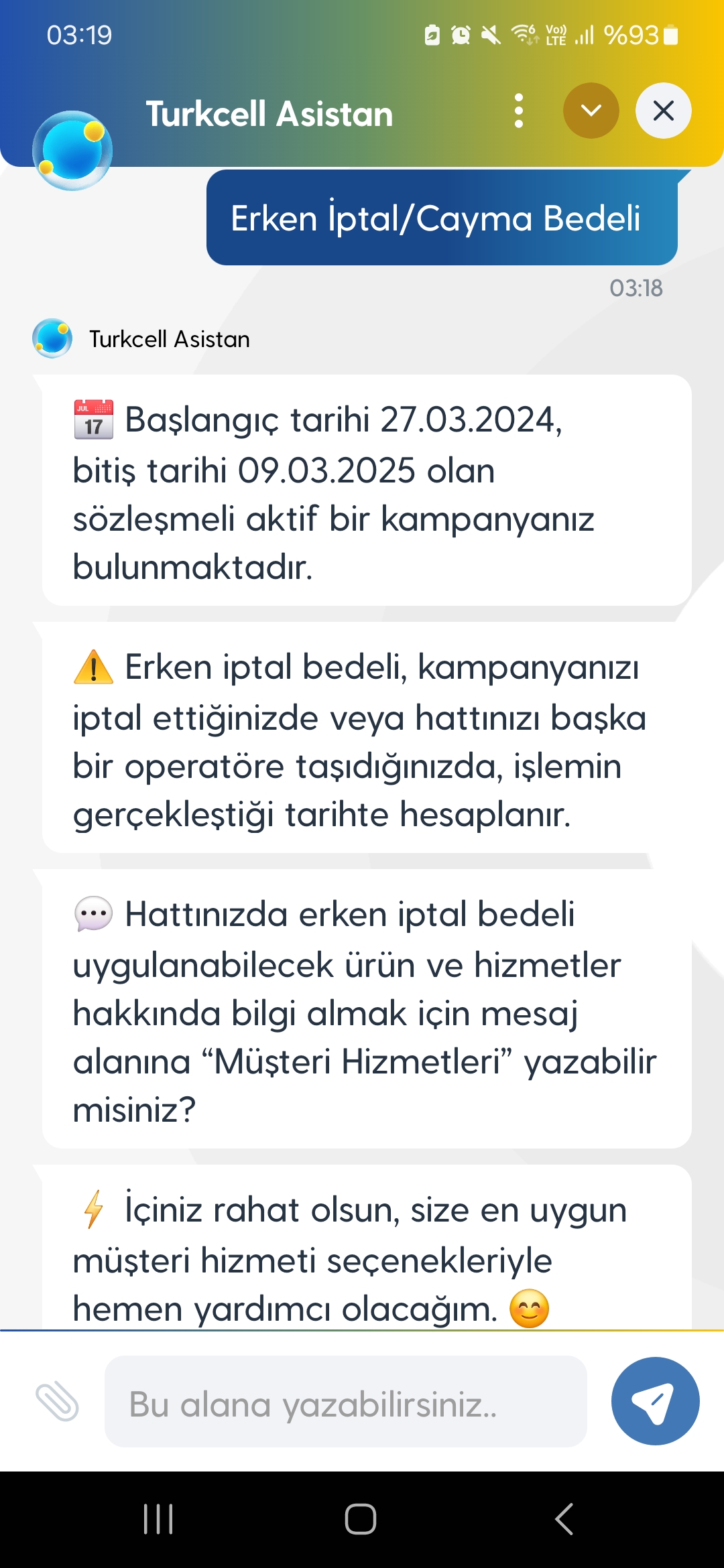Minimize the Turkcell Asistan chat window
The height and width of the screenshot is (1568, 724).
click(x=591, y=111)
